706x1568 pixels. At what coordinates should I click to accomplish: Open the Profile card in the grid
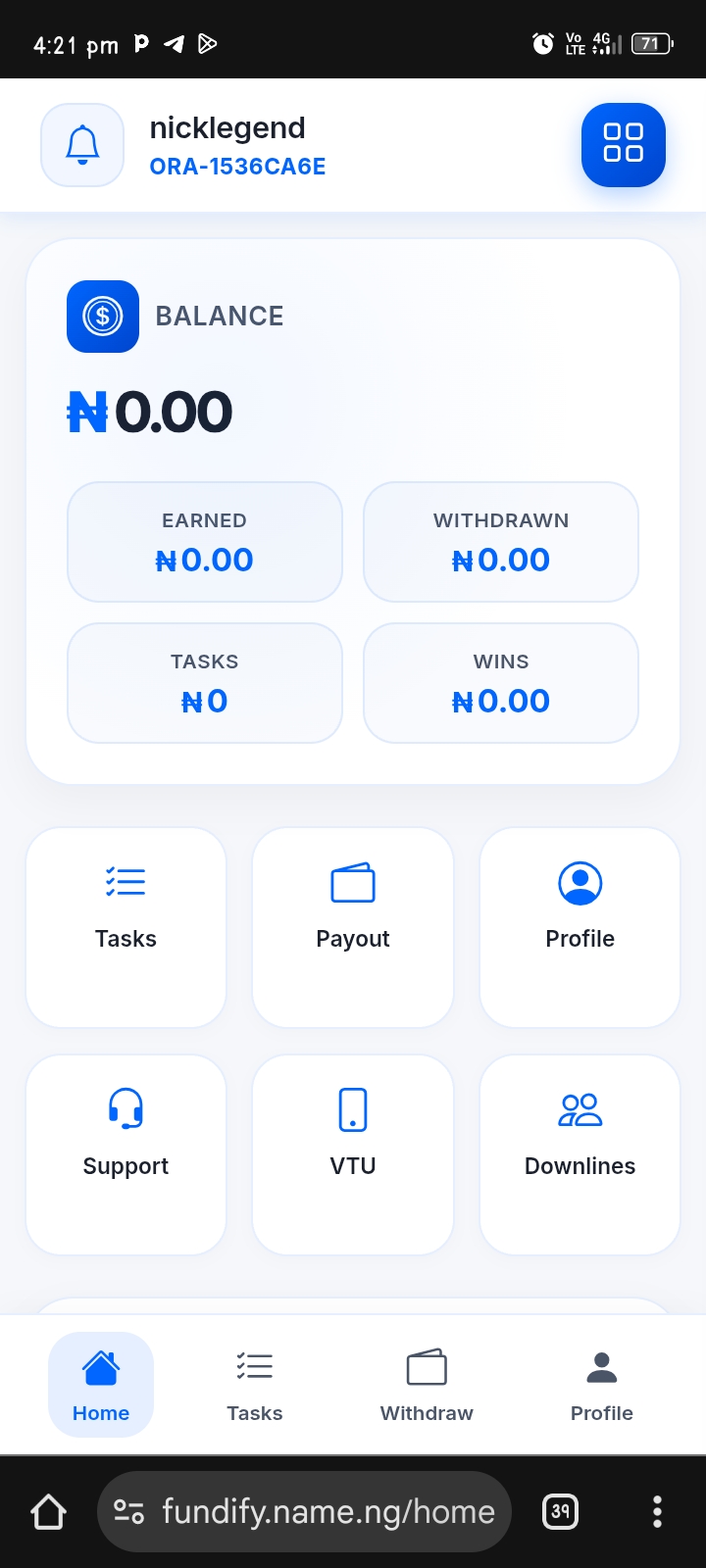tap(580, 927)
